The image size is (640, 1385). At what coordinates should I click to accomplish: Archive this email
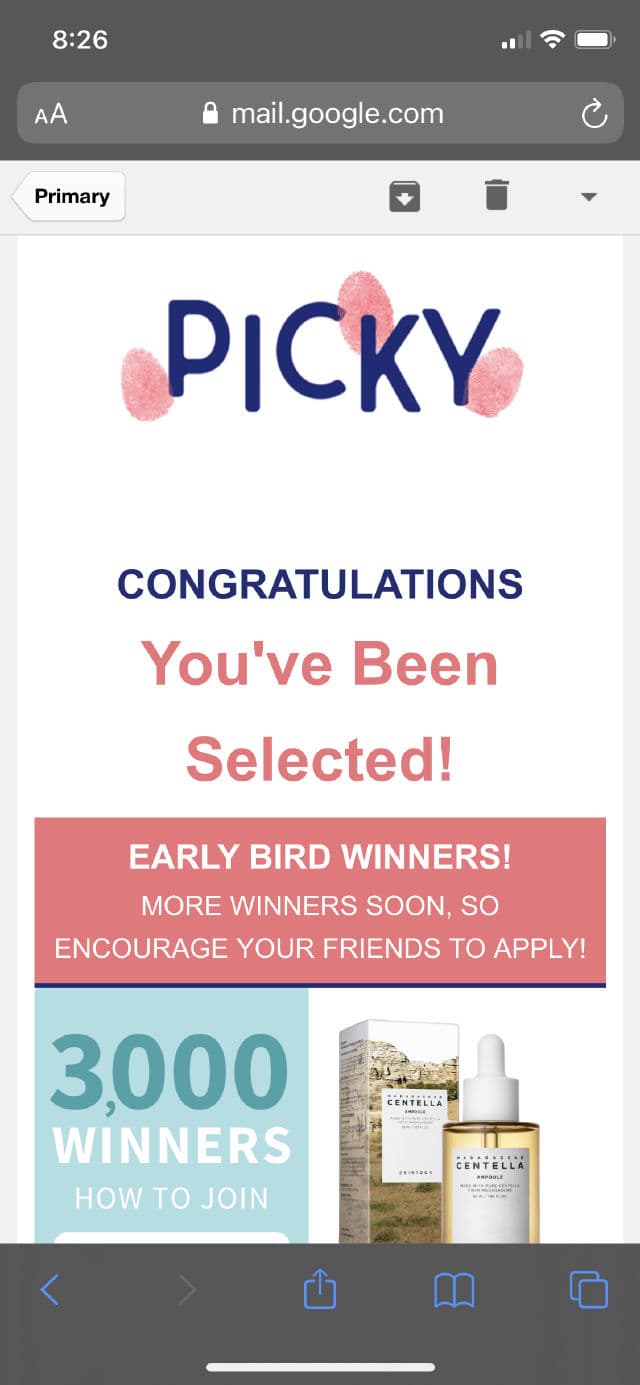(x=404, y=196)
